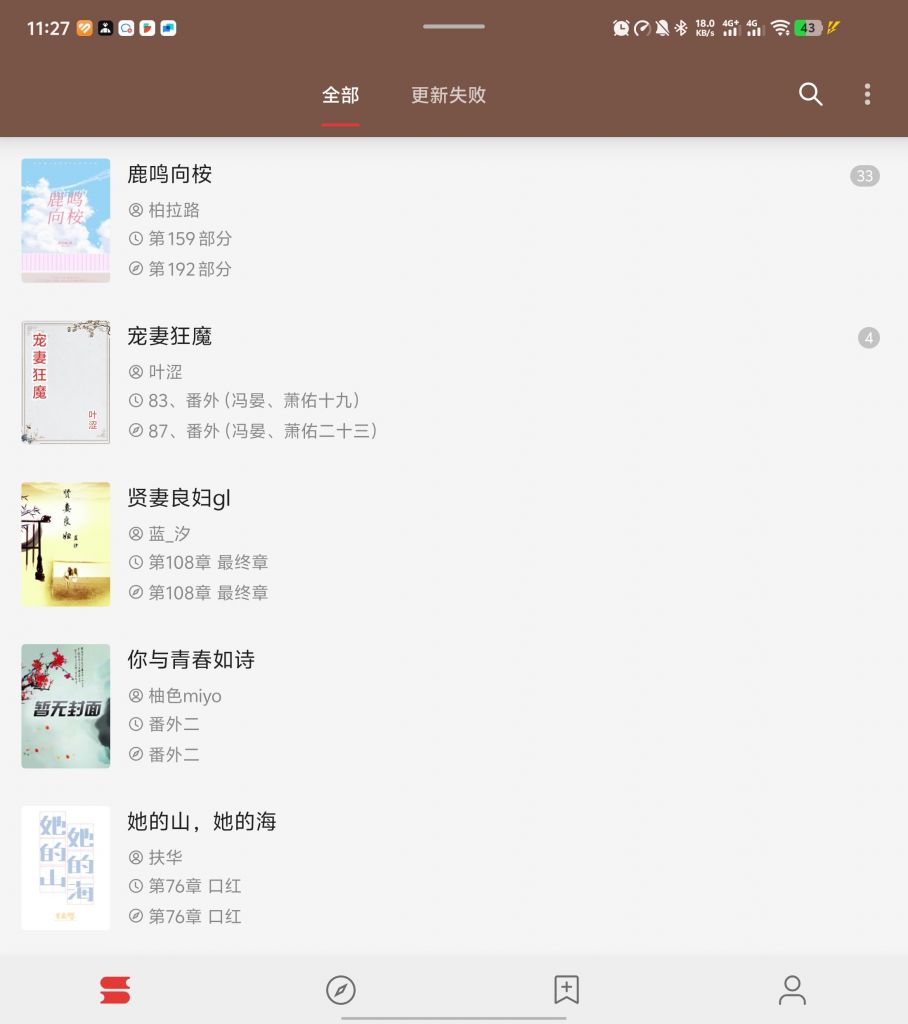Image resolution: width=908 pixels, height=1024 pixels.
Task: Go to the profile tab
Action: pos(792,990)
